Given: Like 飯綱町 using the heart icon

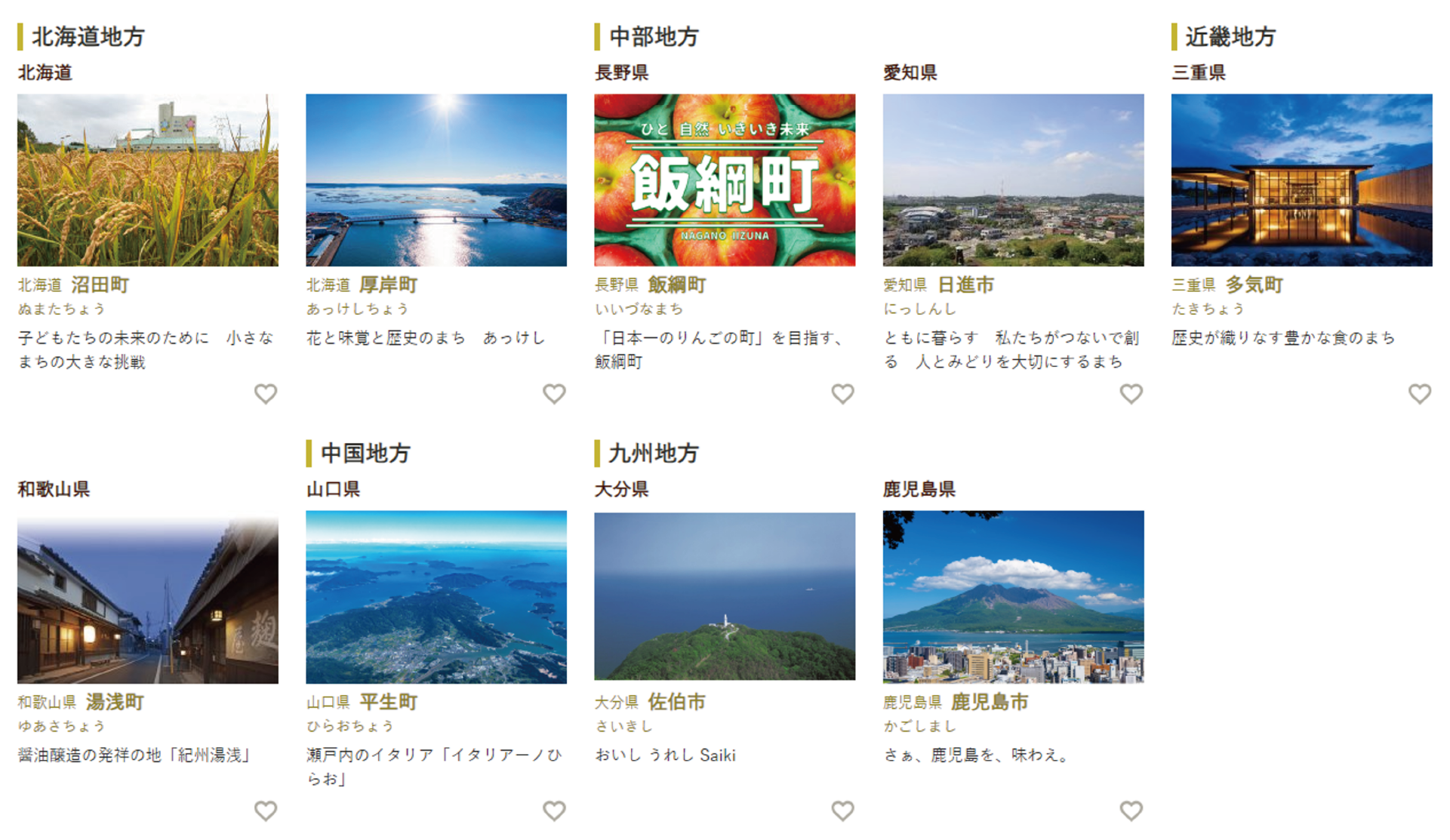Looking at the screenshot, I should coord(842,394).
